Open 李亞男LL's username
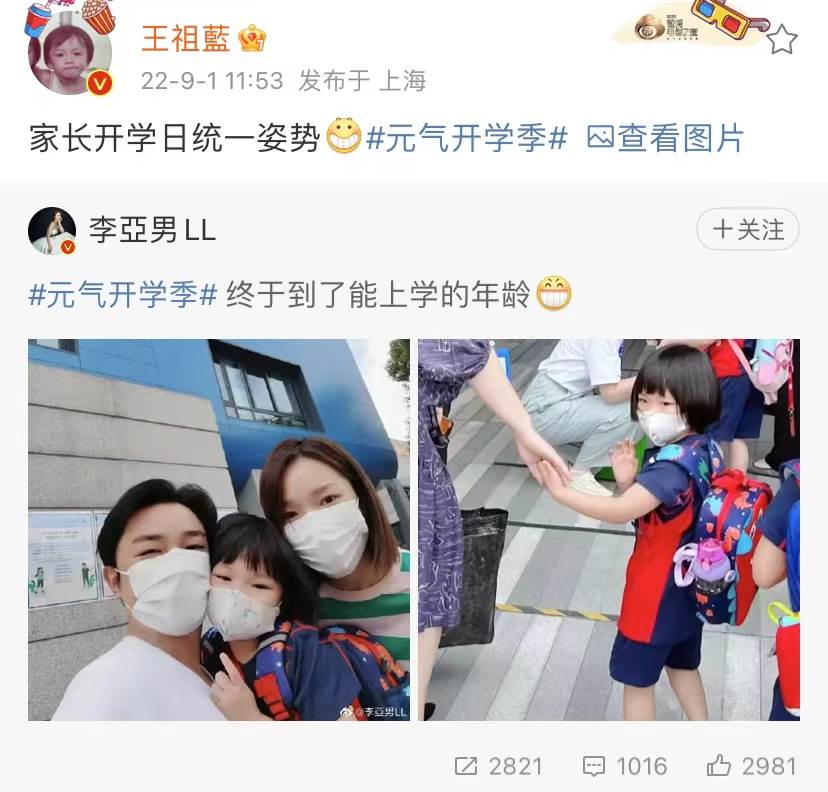Image resolution: width=828 pixels, height=792 pixels. click(152, 231)
